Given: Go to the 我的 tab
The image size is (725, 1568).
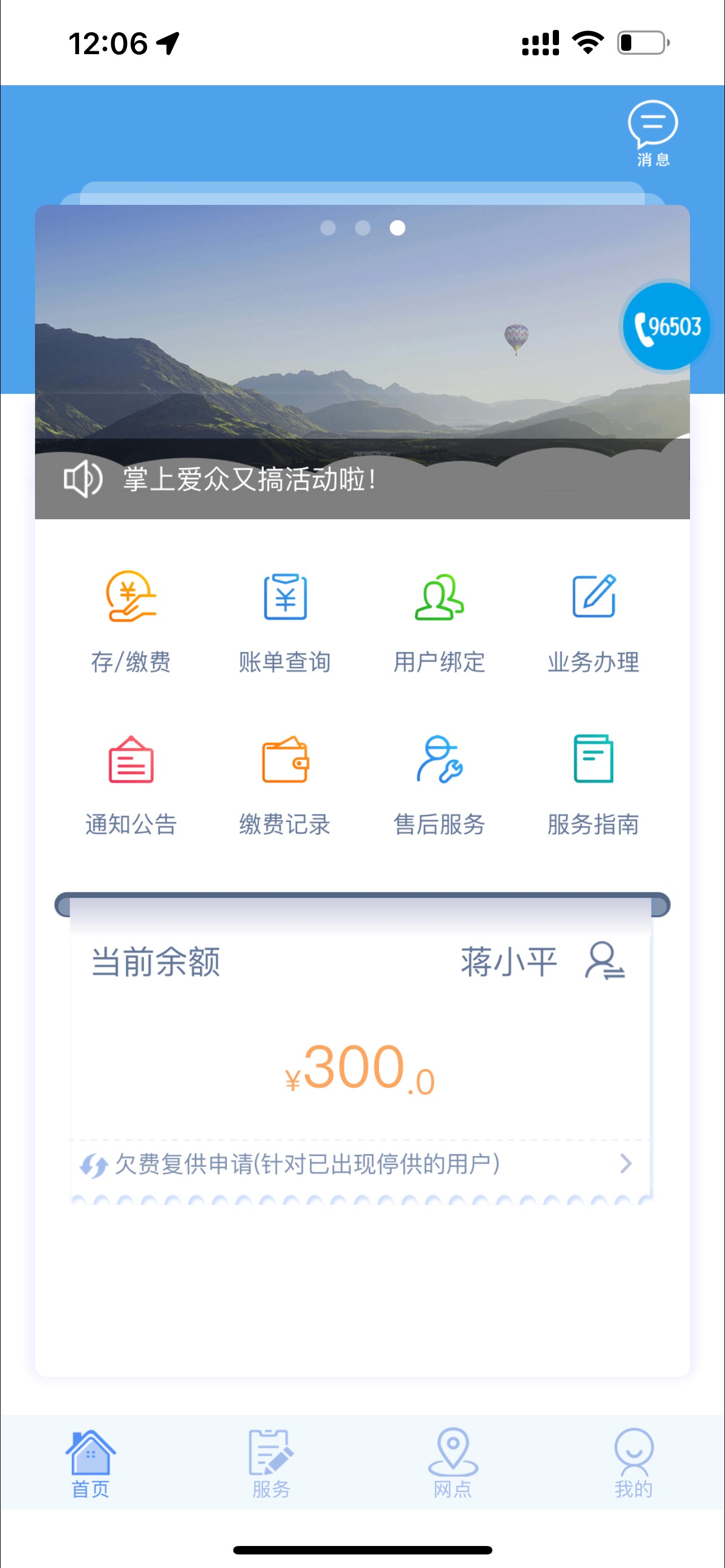Looking at the screenshot, I should (634, 1464).
